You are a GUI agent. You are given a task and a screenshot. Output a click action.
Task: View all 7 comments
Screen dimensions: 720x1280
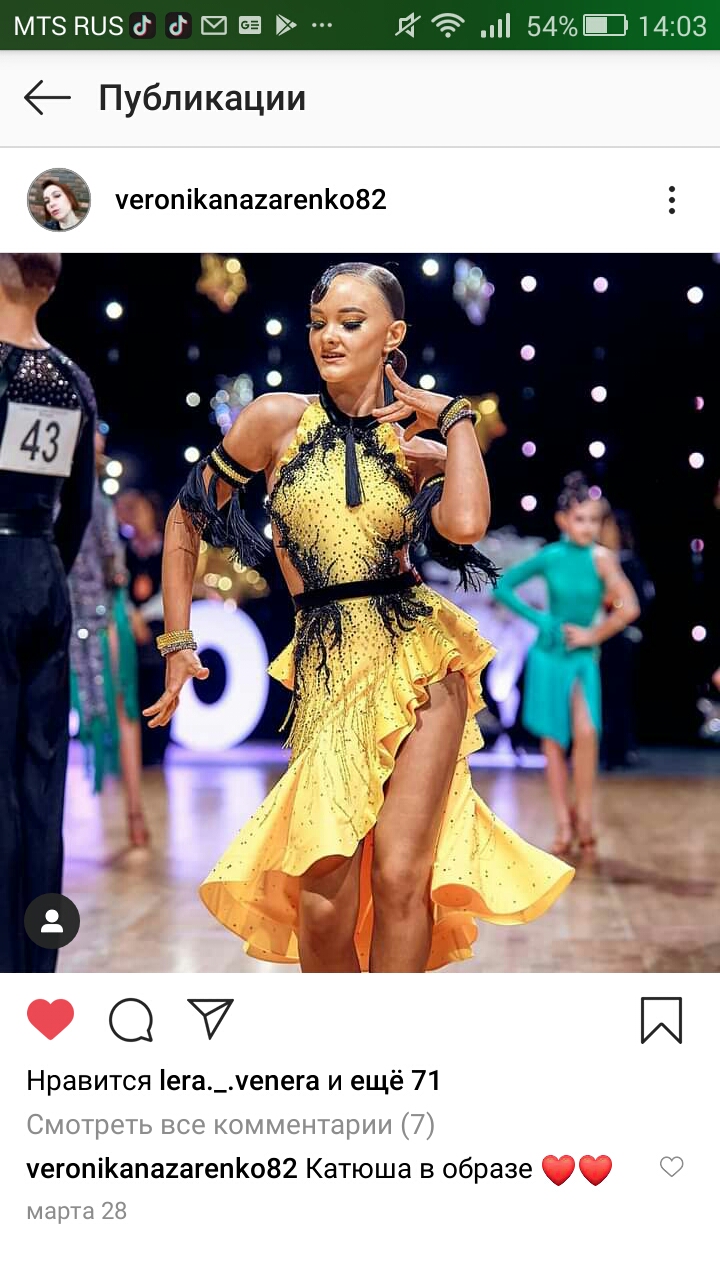(231, 1125)
